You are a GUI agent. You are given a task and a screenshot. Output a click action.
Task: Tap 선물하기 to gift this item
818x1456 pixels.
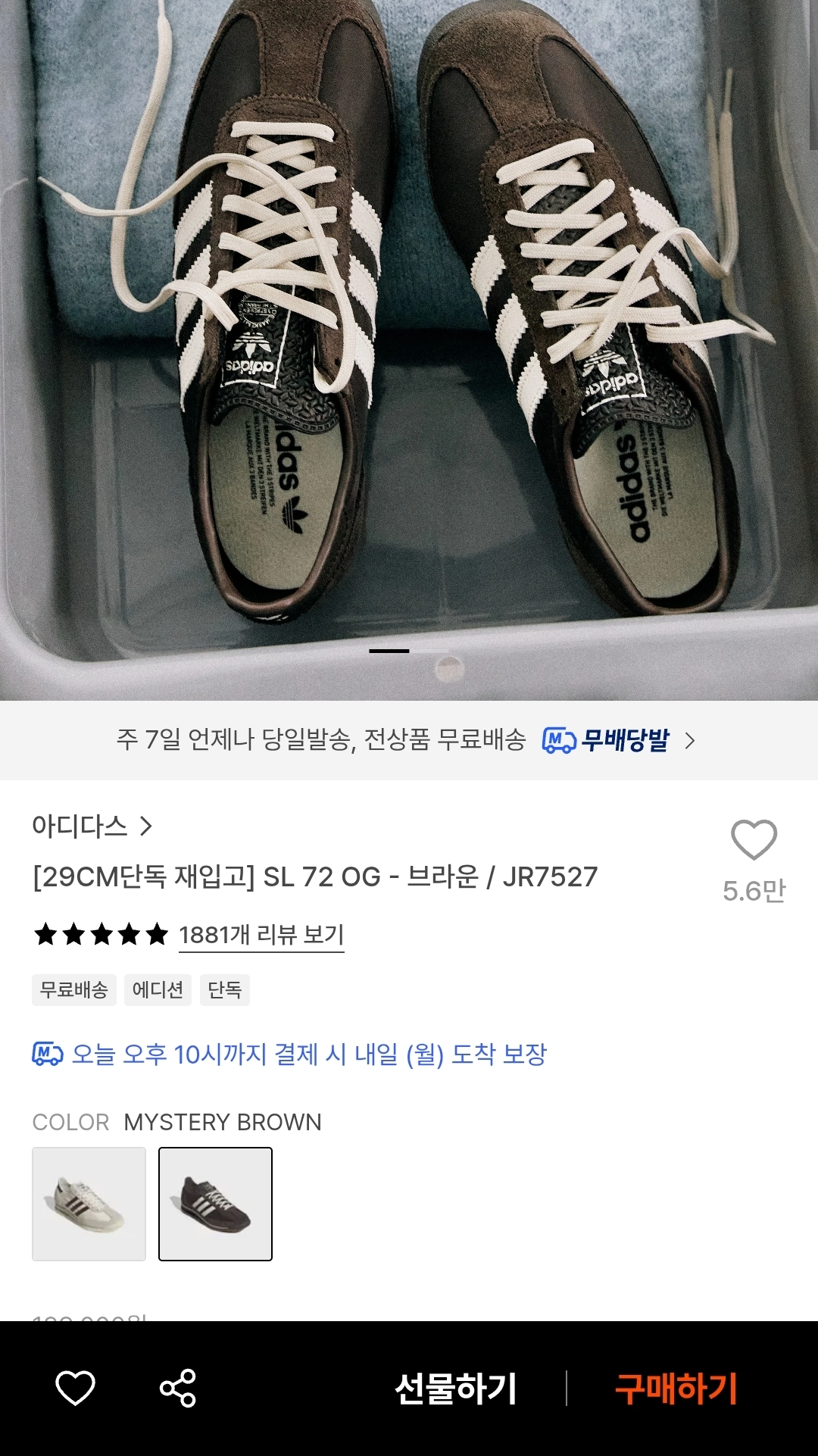pyautogui.click(x=456, y=1389)
